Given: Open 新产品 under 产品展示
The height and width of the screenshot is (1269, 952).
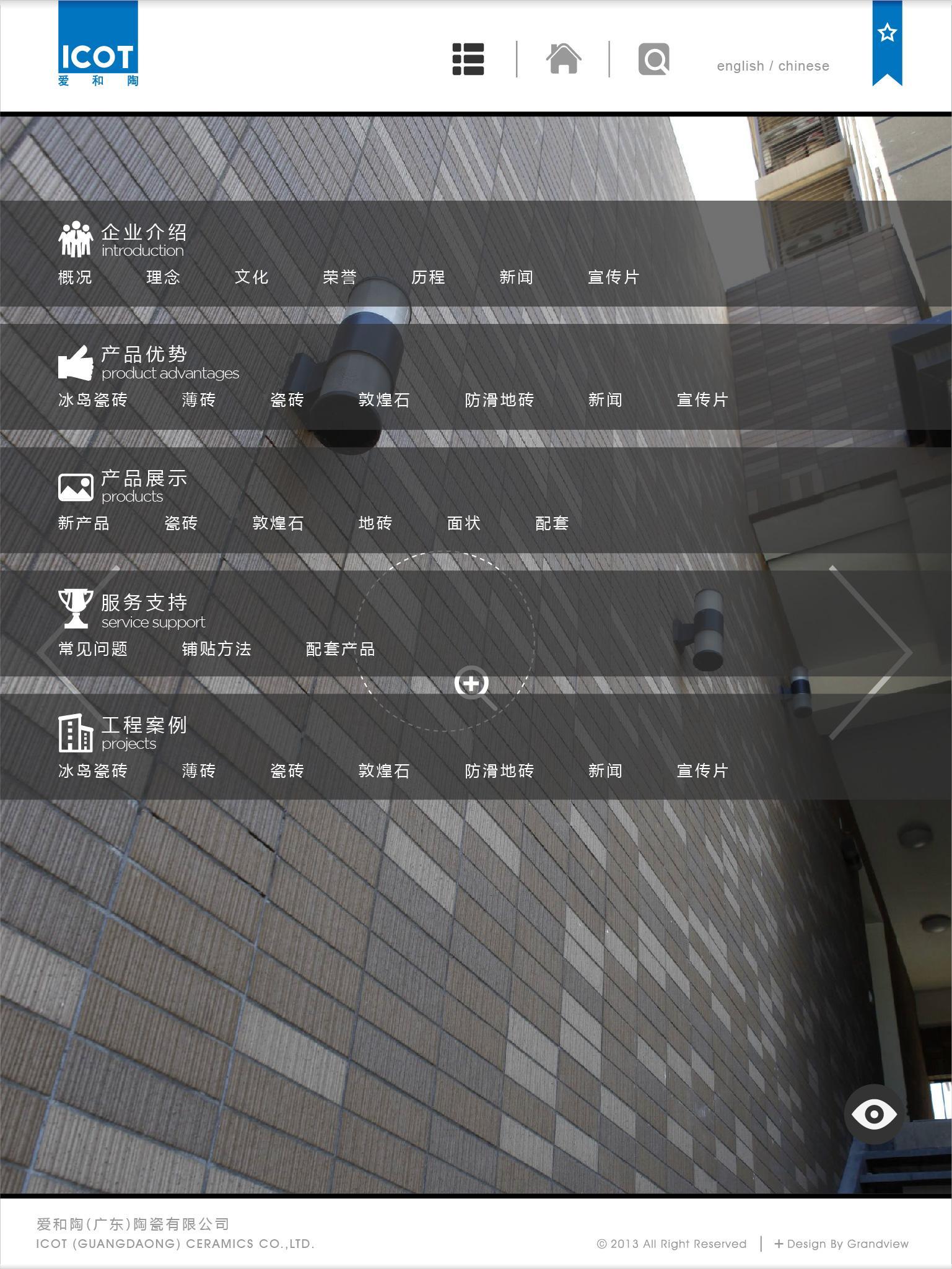Looking at the screenshot, I should (84, 523).
